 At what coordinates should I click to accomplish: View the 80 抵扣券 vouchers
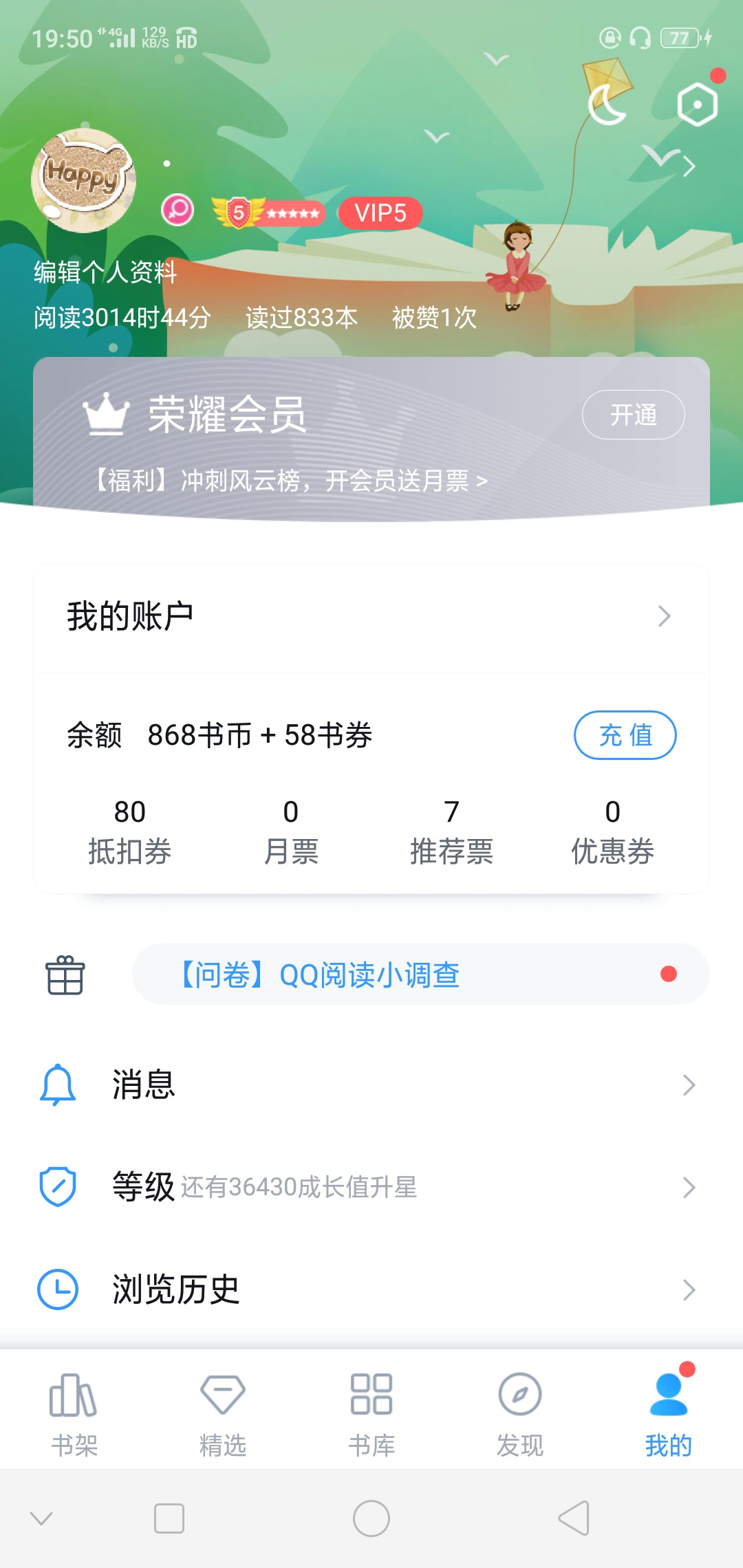coord(129,831)
